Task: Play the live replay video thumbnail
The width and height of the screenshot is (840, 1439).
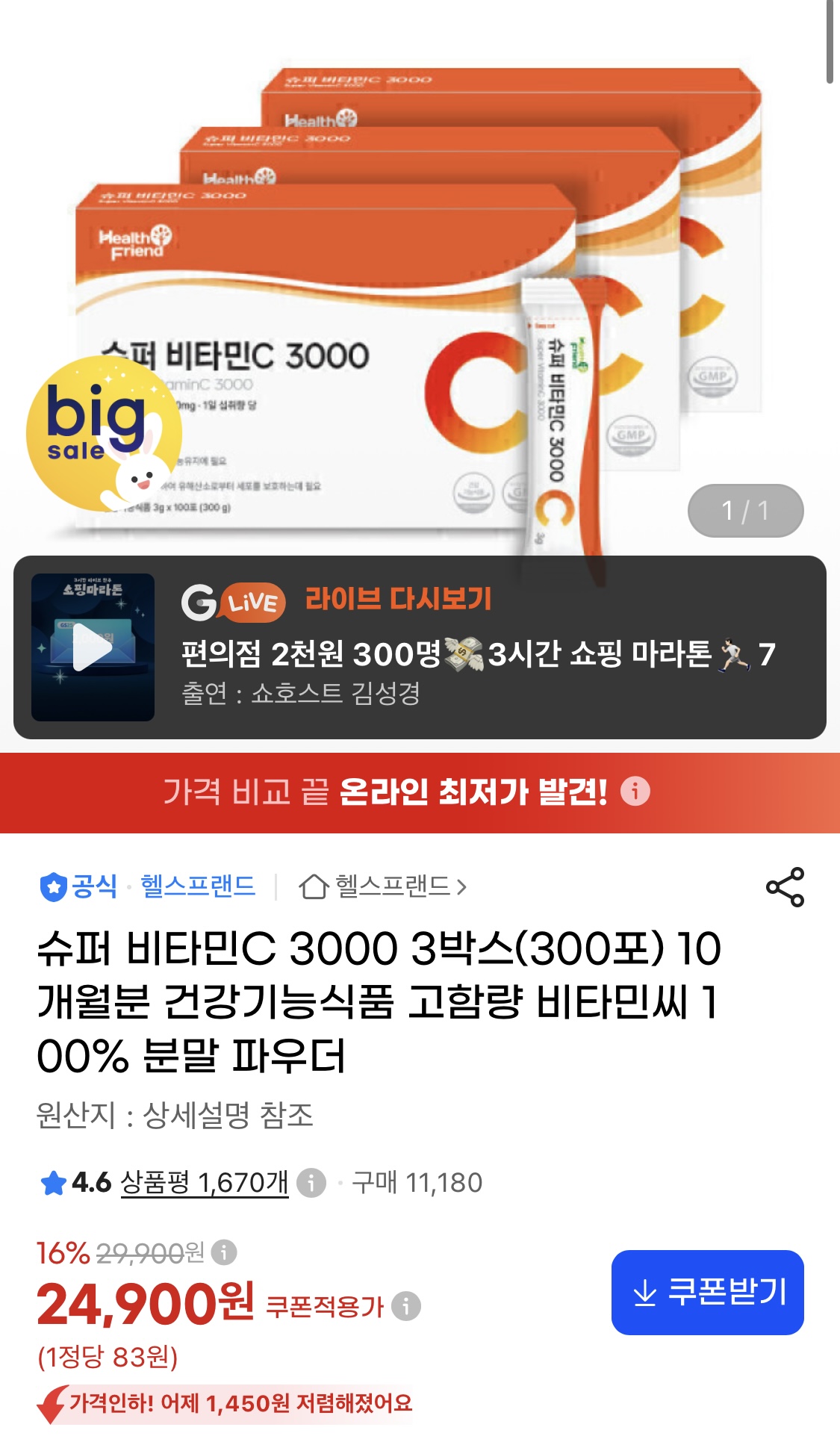Action: (93, 647)
